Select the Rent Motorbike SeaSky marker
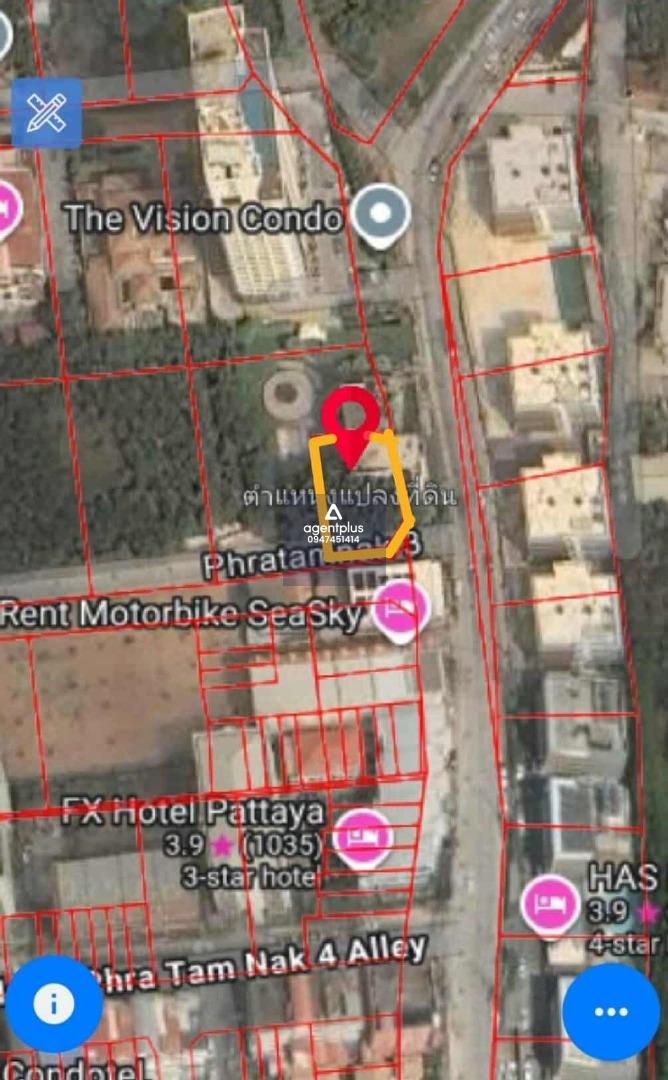668x1080 pixels. pyautogui.click(x=401, y=610)
